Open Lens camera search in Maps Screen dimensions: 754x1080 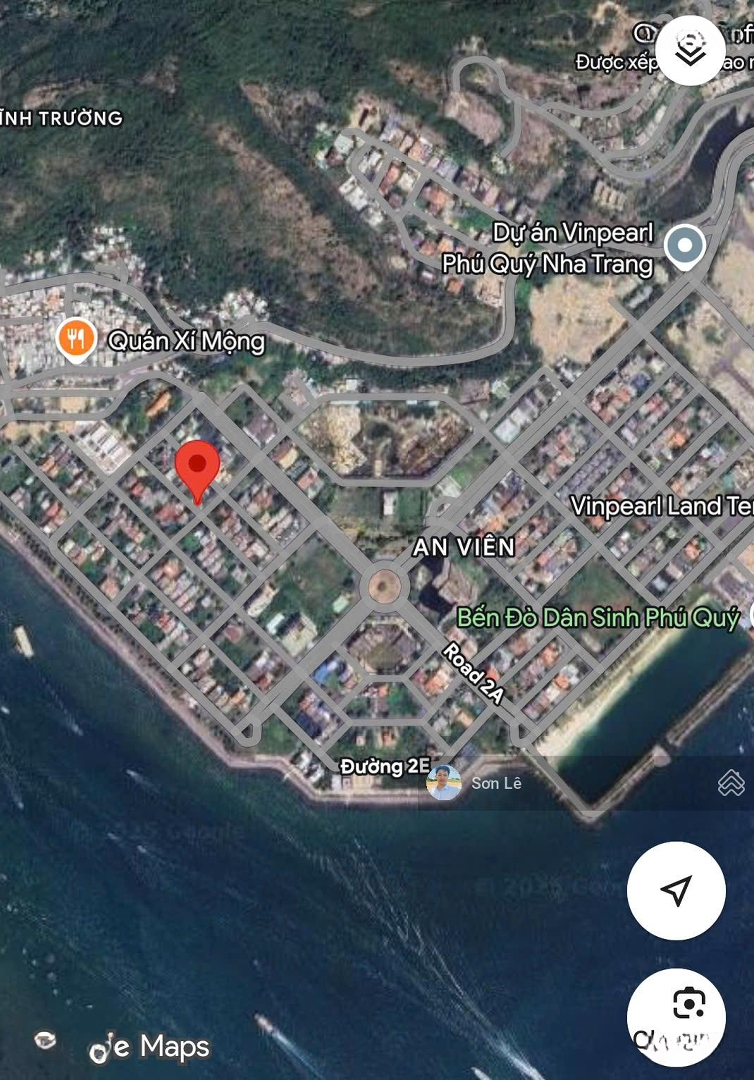(688, 1004)
